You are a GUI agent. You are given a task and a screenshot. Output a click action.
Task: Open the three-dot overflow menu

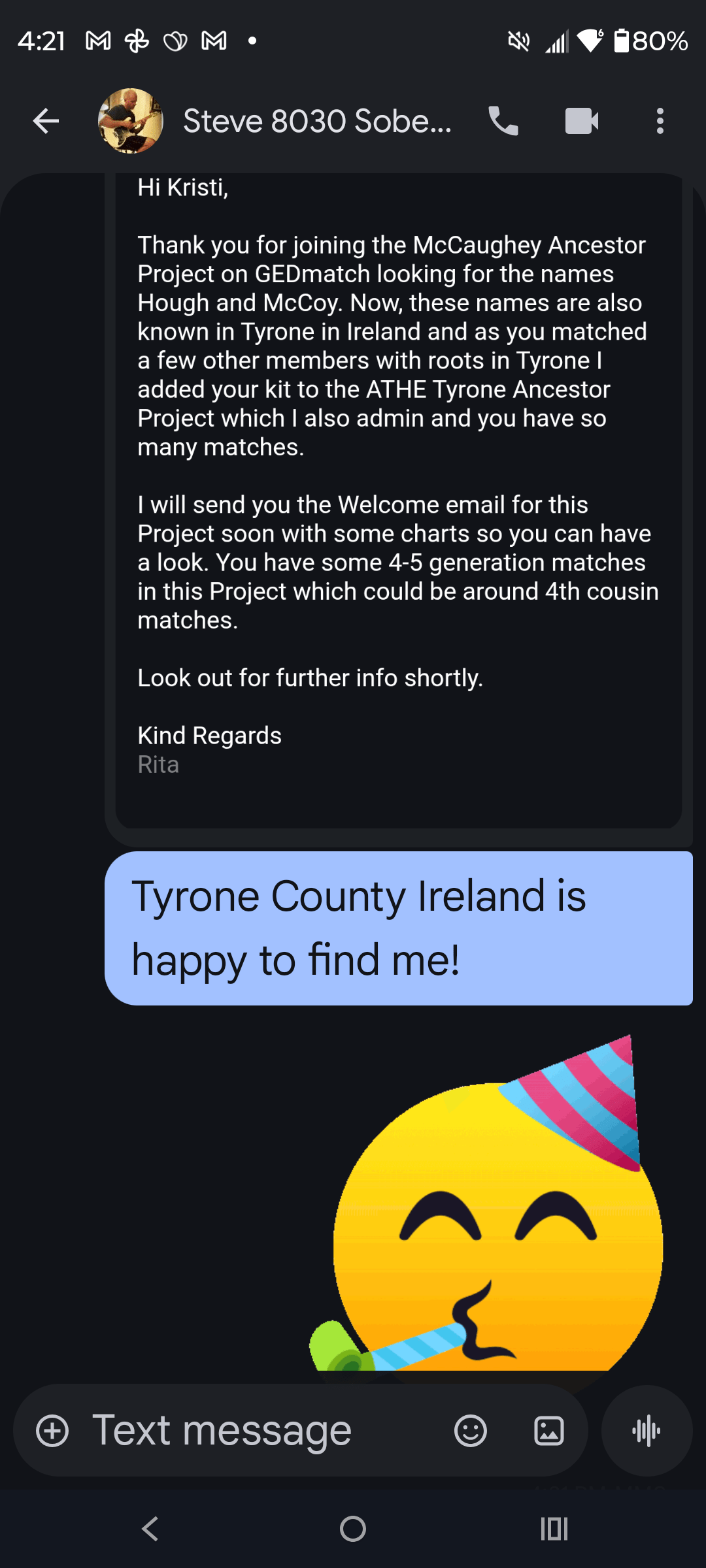pos(660,121)
